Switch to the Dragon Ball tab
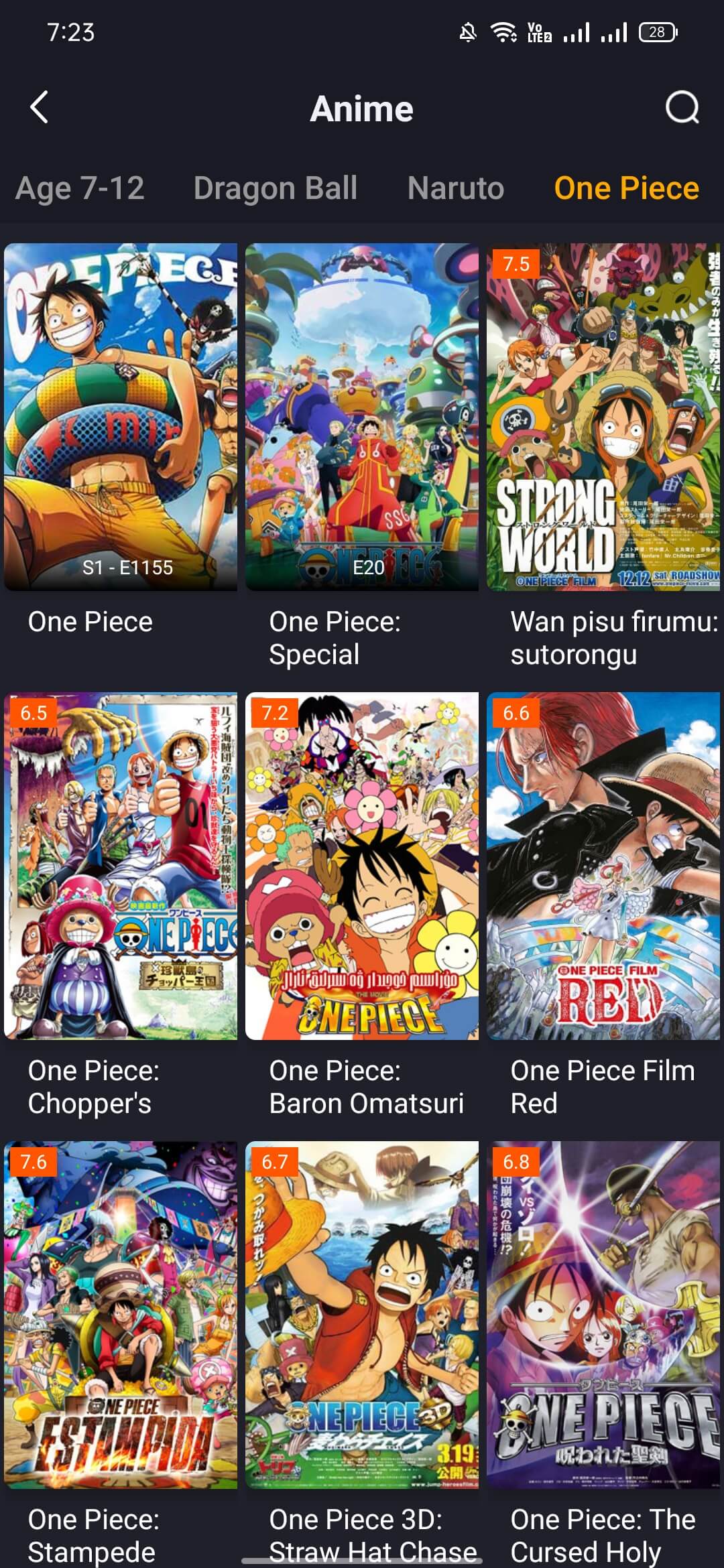724x1568 pixels. 275,188
